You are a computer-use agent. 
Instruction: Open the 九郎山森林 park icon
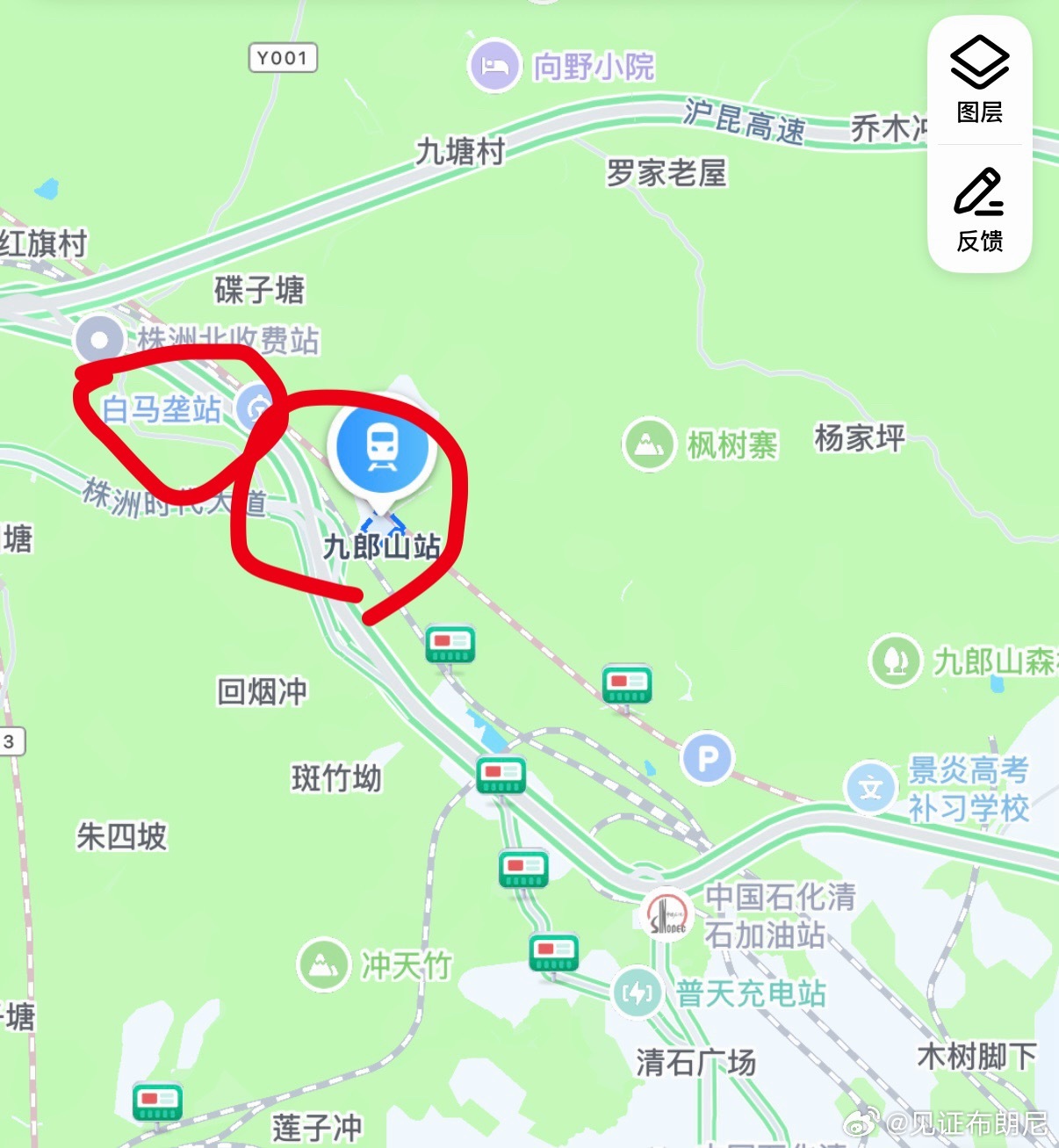894,662
